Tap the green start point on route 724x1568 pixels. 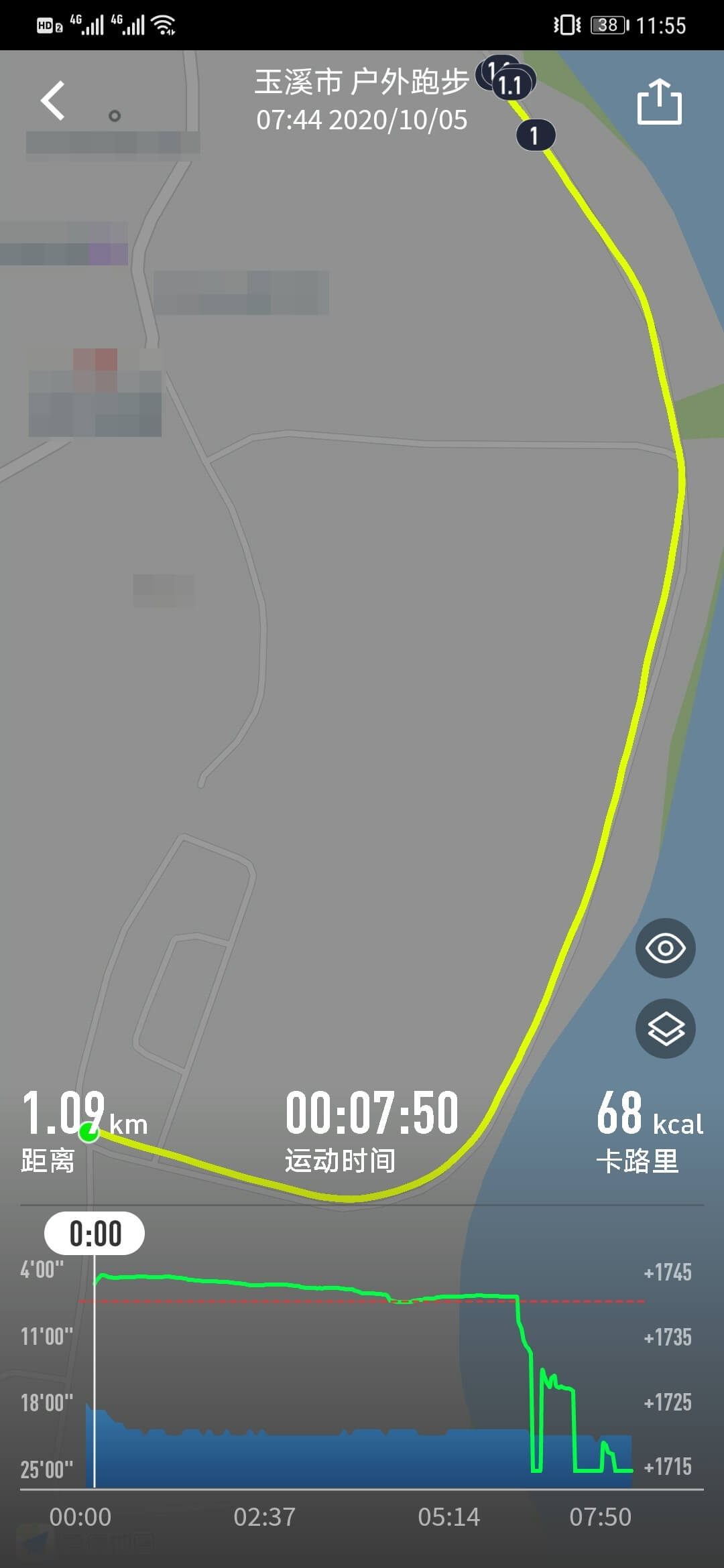click(88, 1132)
